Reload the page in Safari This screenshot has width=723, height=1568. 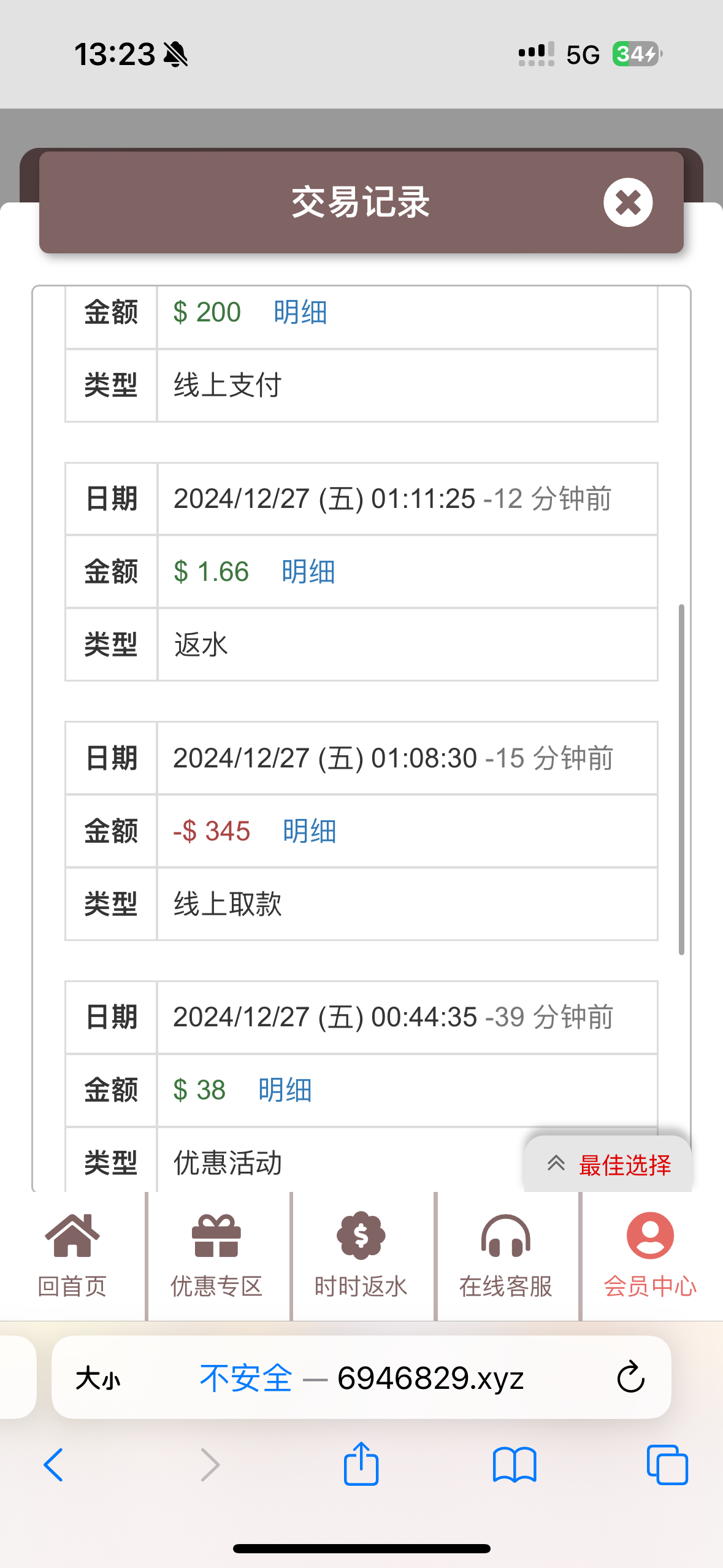click(x=630, y=1378)
